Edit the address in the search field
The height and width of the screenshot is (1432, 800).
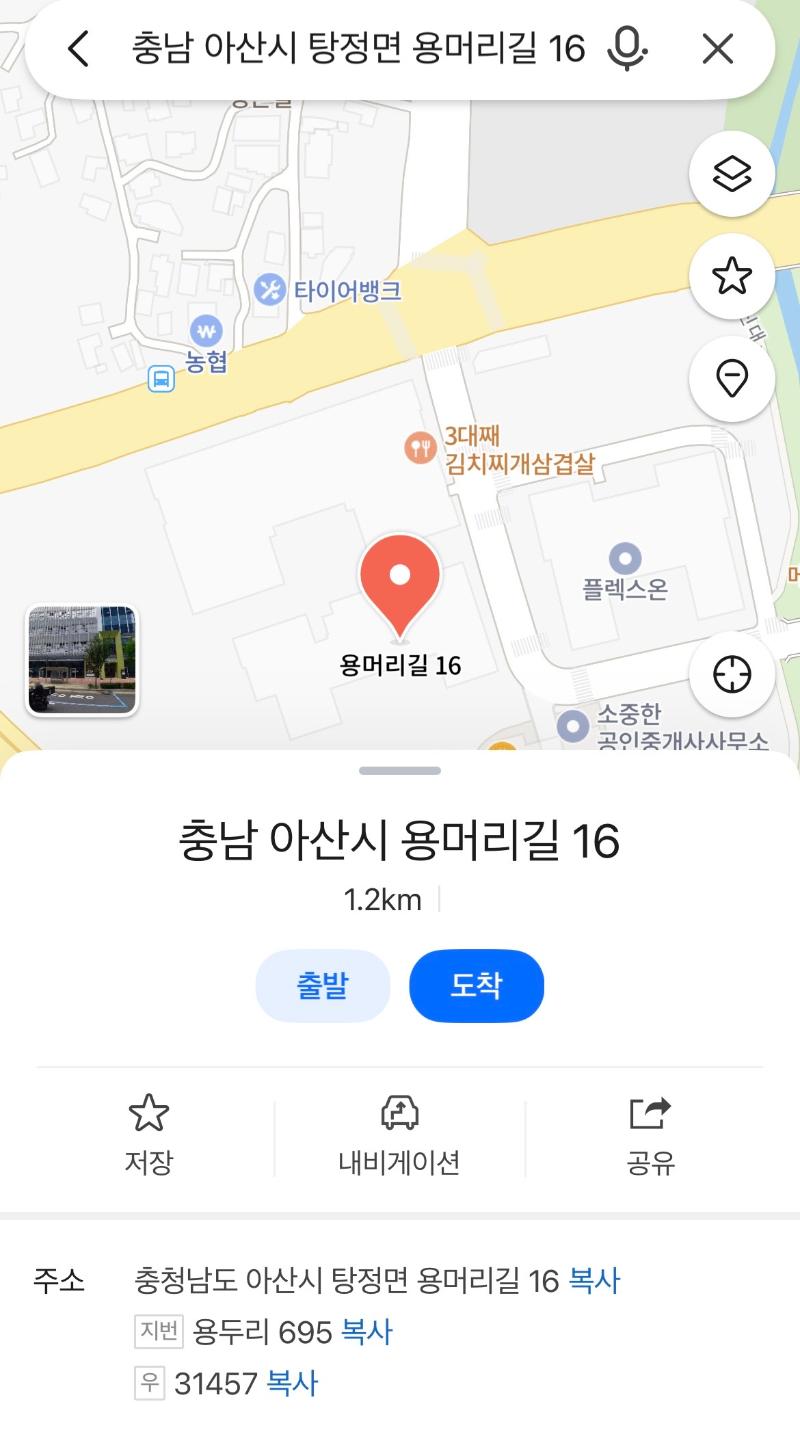[x=358, y=49]
